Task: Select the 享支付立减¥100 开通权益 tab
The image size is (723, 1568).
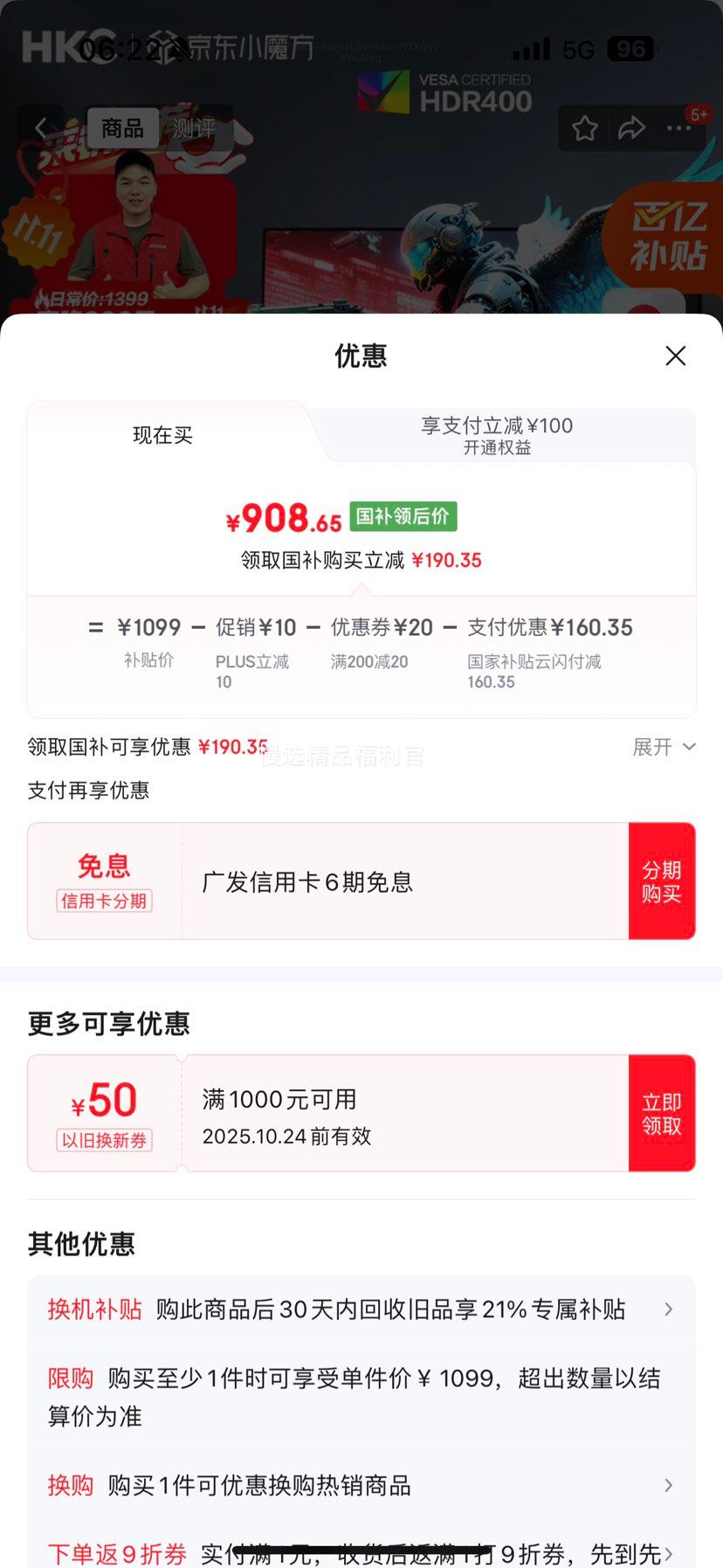Action: 497,435
